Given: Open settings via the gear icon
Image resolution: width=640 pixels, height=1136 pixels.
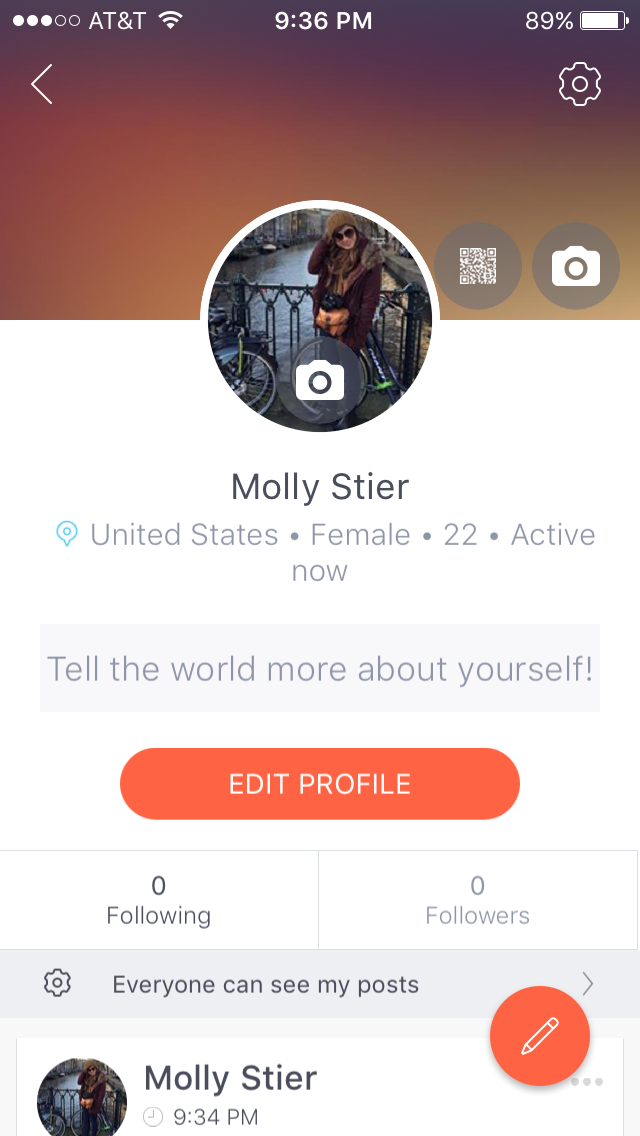Looking at the screenshot, I should 579,84.
